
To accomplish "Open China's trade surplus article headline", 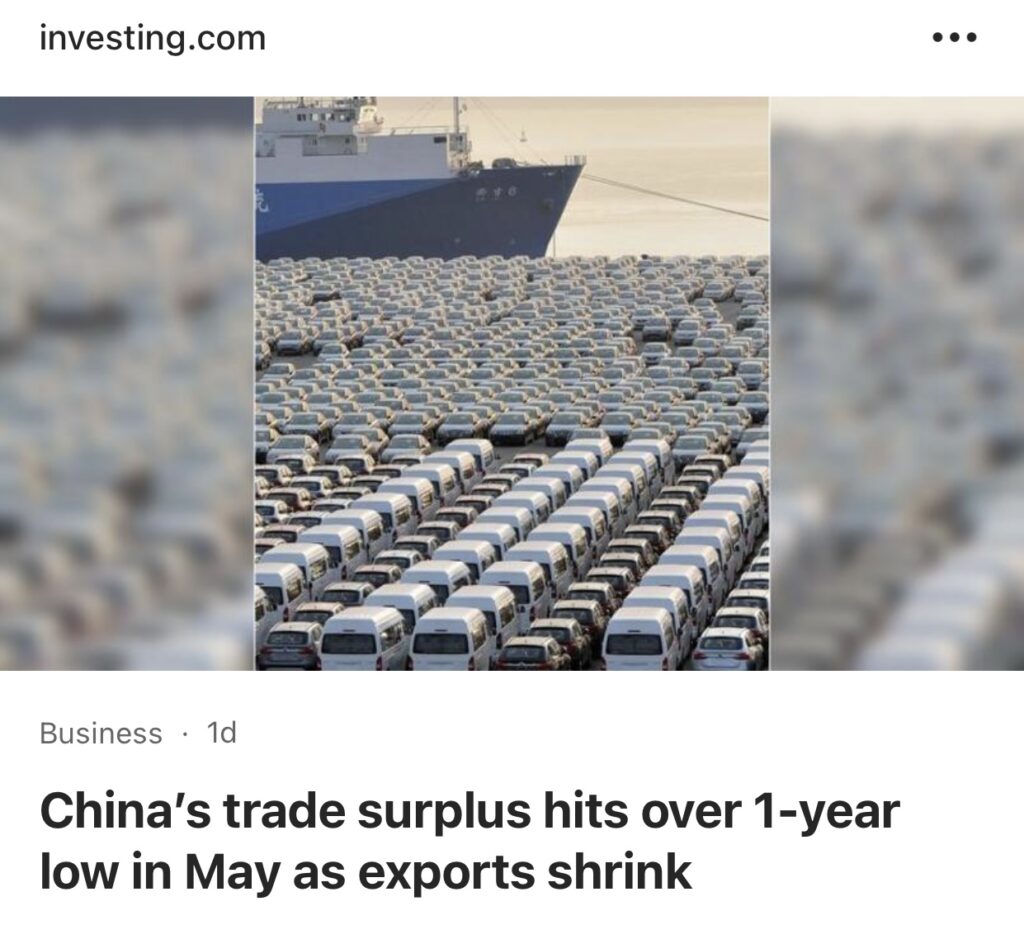I will point(470,842).
